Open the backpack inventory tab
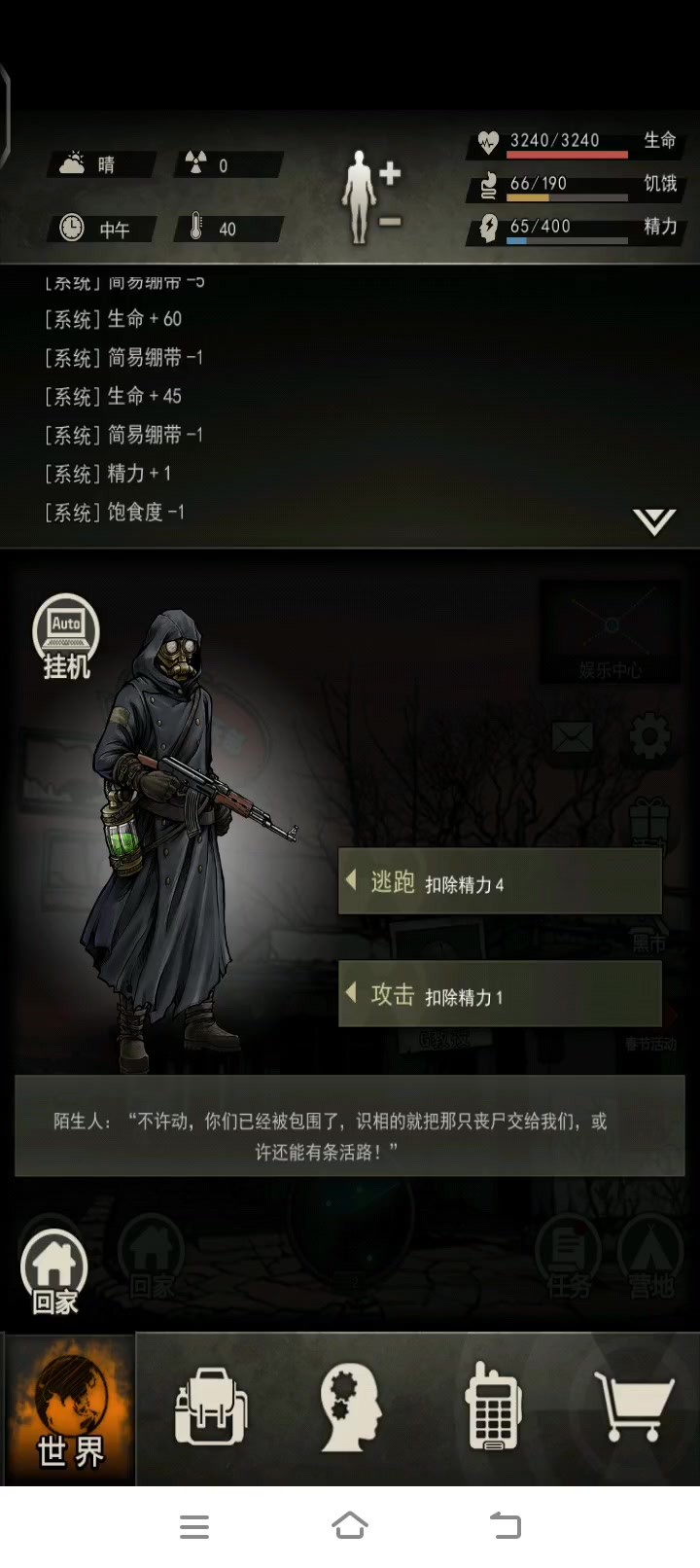This screenshot has width=700, height=1568. pyautogui.click(x=211, y=1408)
